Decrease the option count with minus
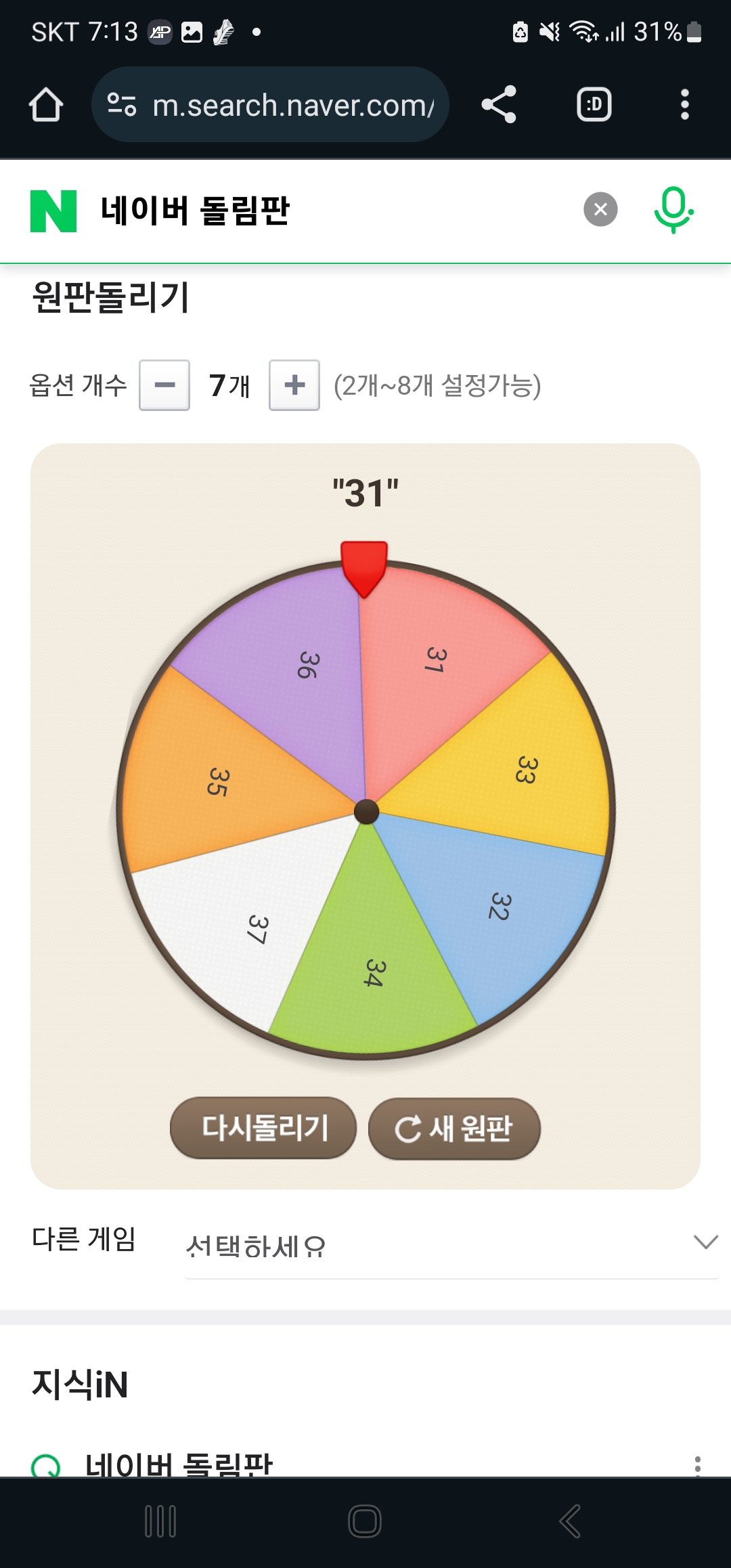Image resolution: width=731 pixels, height=1568 pixels. pos(164,385)
